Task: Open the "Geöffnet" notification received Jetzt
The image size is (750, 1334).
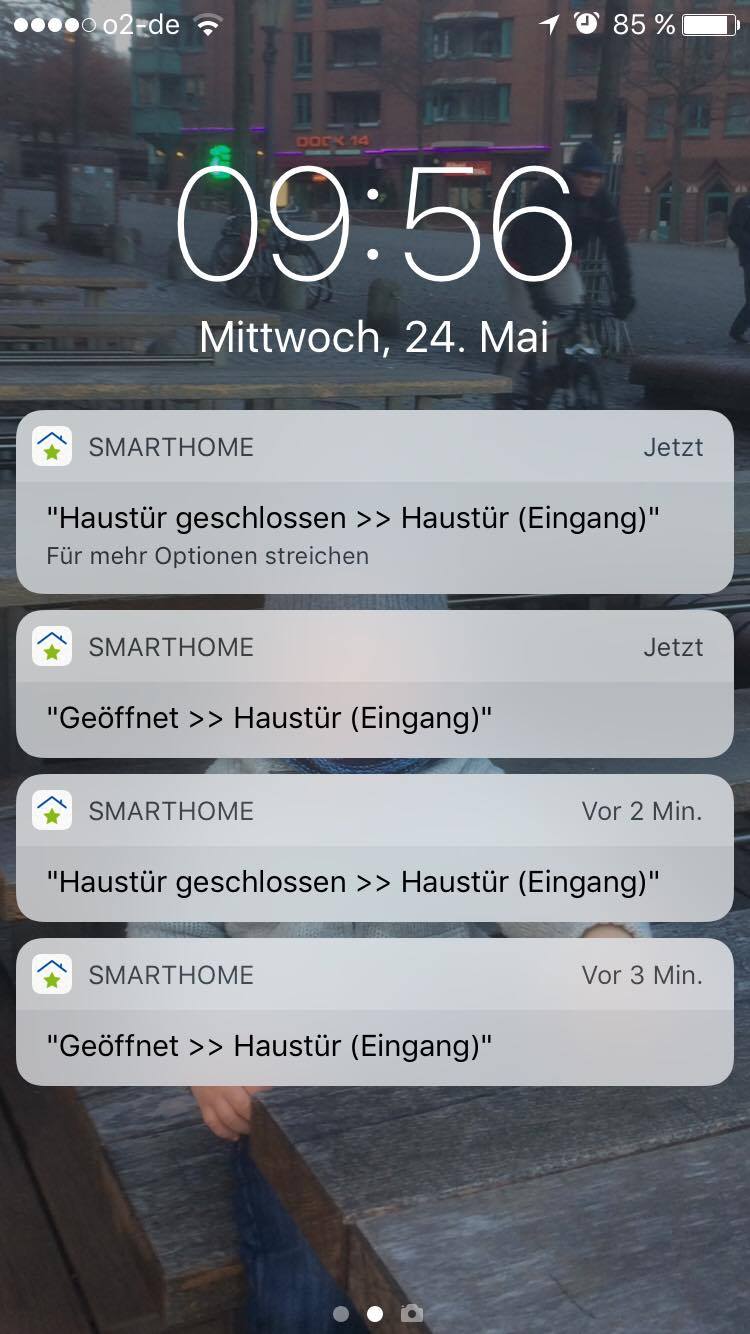Action: 375,684
